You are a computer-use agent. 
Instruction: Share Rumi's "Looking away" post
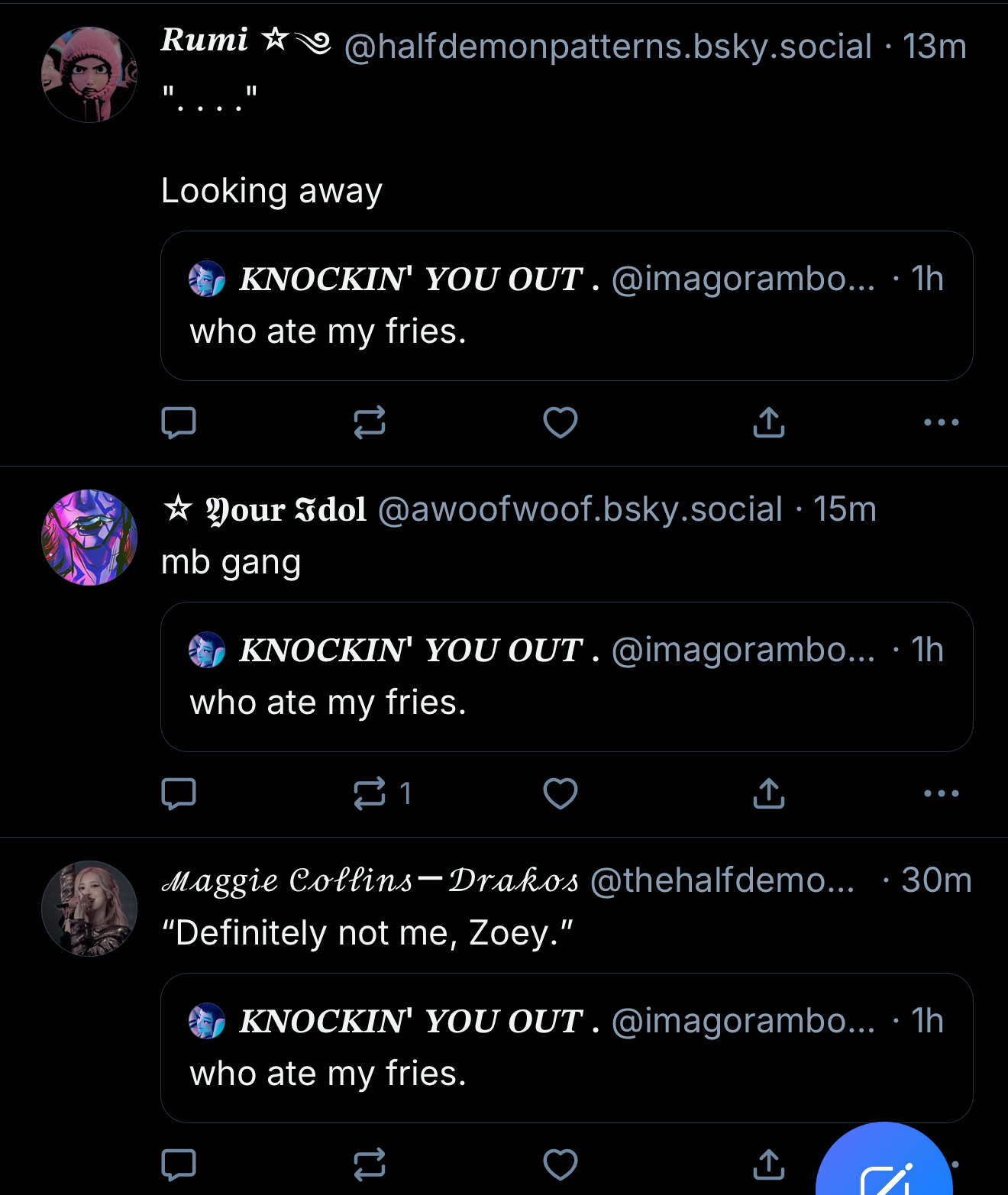(x=768, y=422)
